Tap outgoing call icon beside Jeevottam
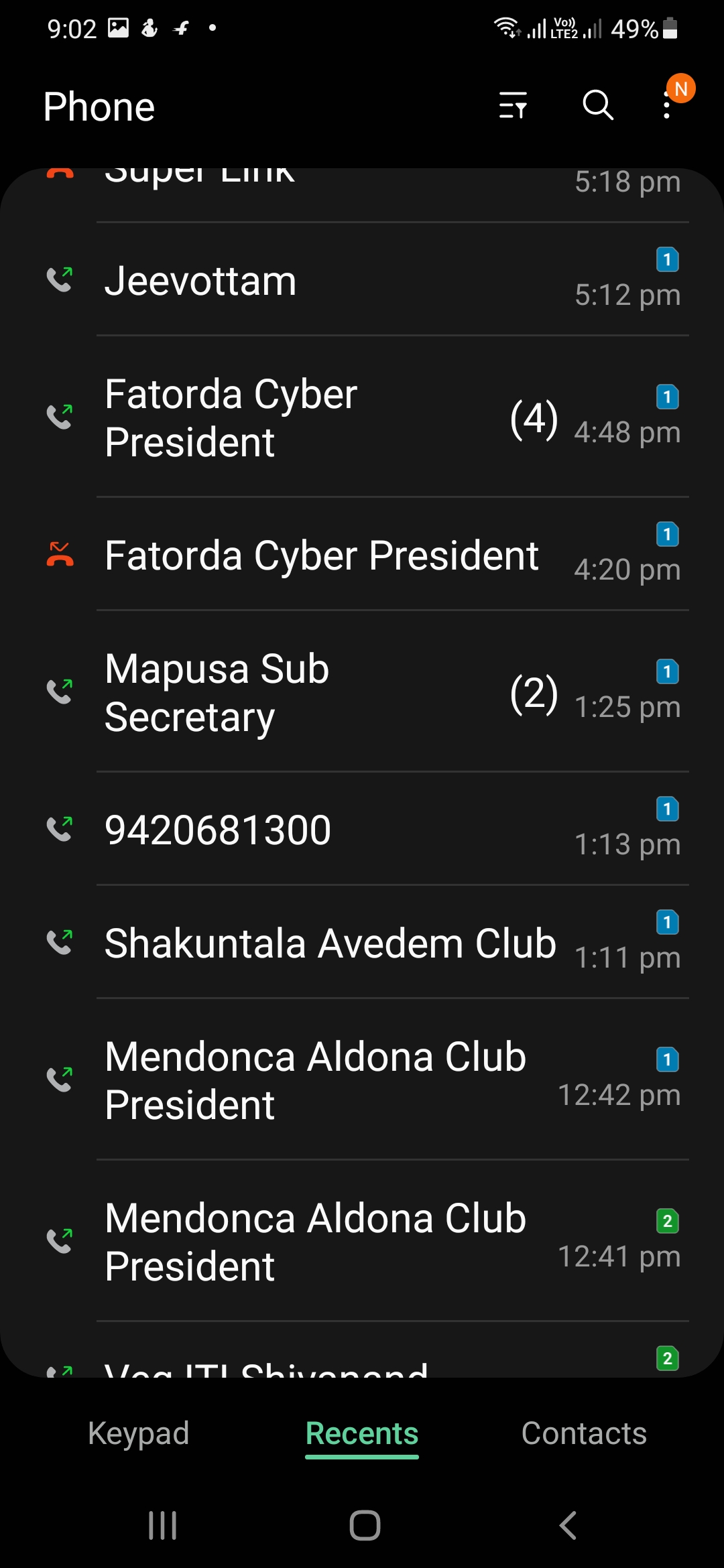The width and height of the screenshot is (724, 1568). click(60, 280)
